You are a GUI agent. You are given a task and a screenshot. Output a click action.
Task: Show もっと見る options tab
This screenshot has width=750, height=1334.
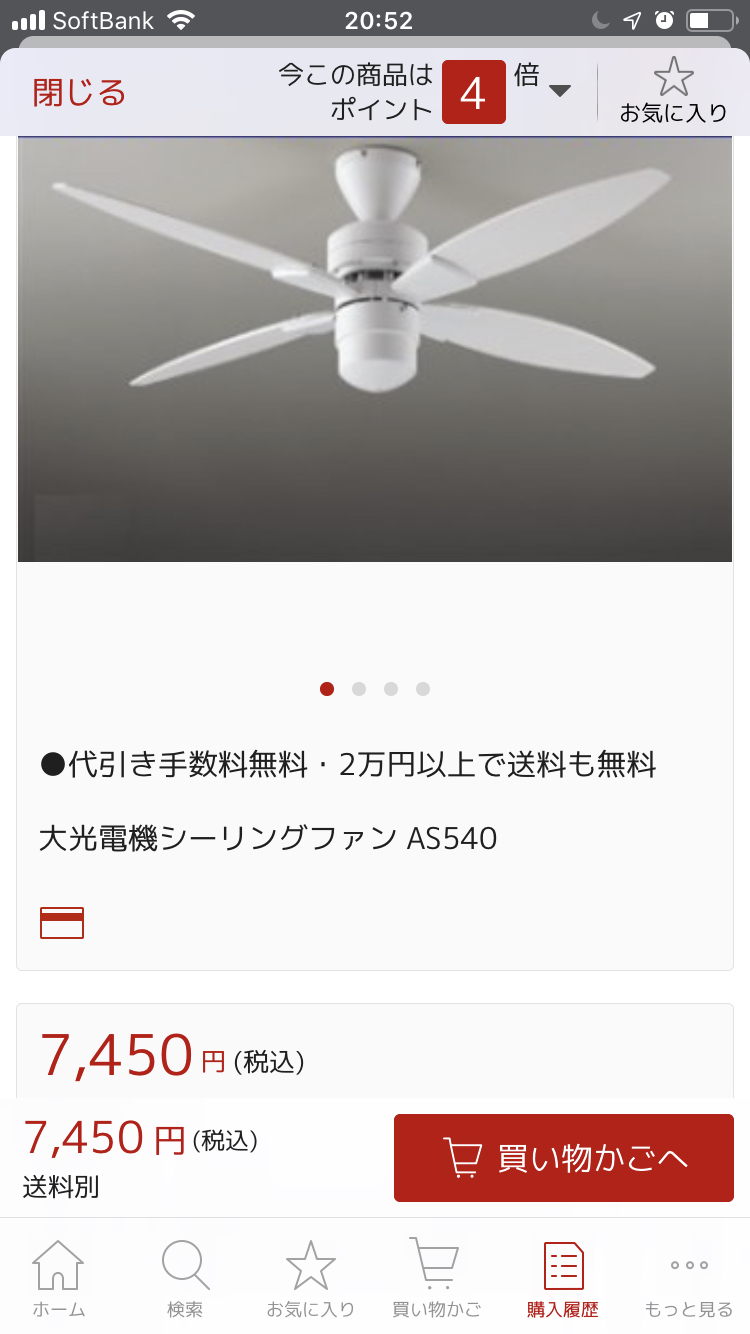pyautogui.click(x=689, y=1278)
